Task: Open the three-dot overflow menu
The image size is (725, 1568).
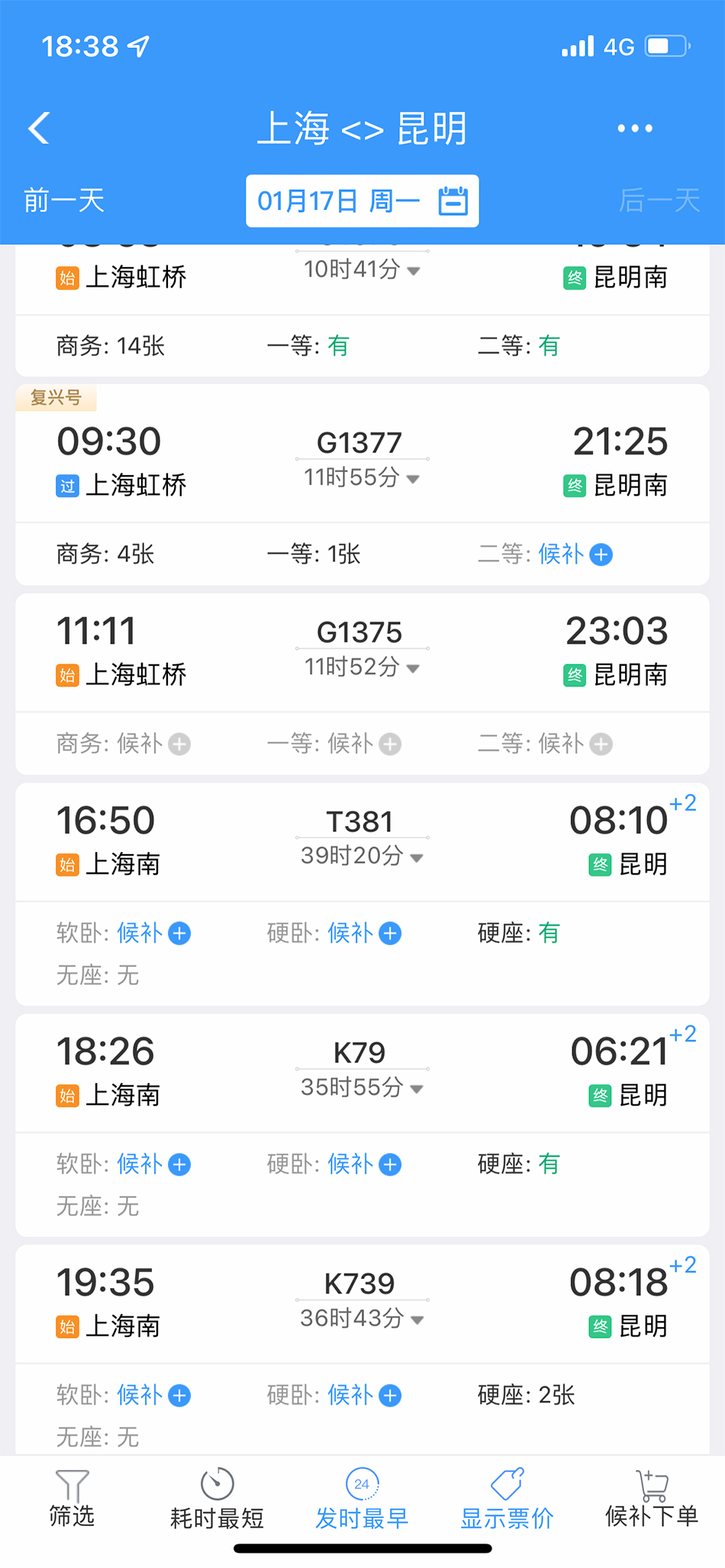Action: pos(634,128)
